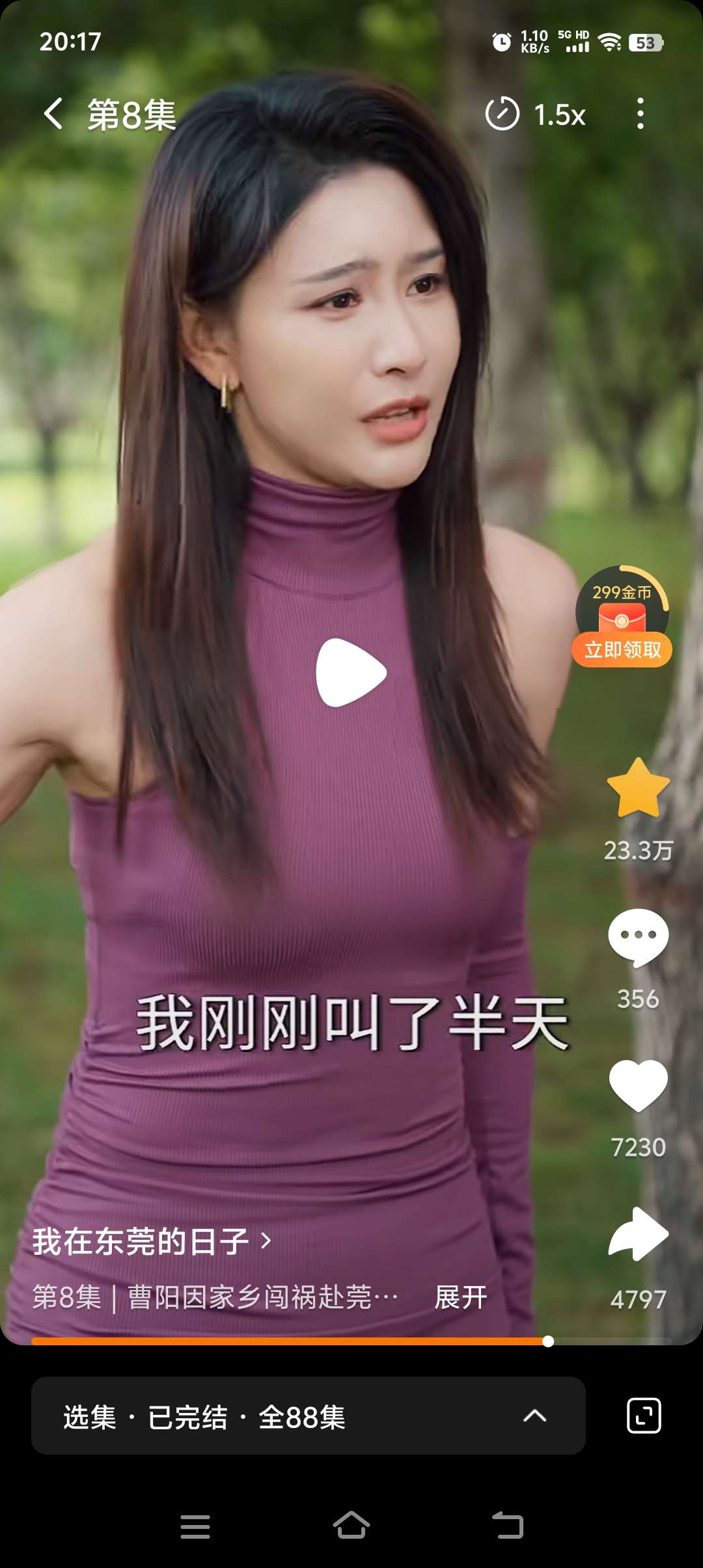This screenshot has width=703, height=1568.
Task: Expand the episode description with 展开
Action: tap(461, 1297)
